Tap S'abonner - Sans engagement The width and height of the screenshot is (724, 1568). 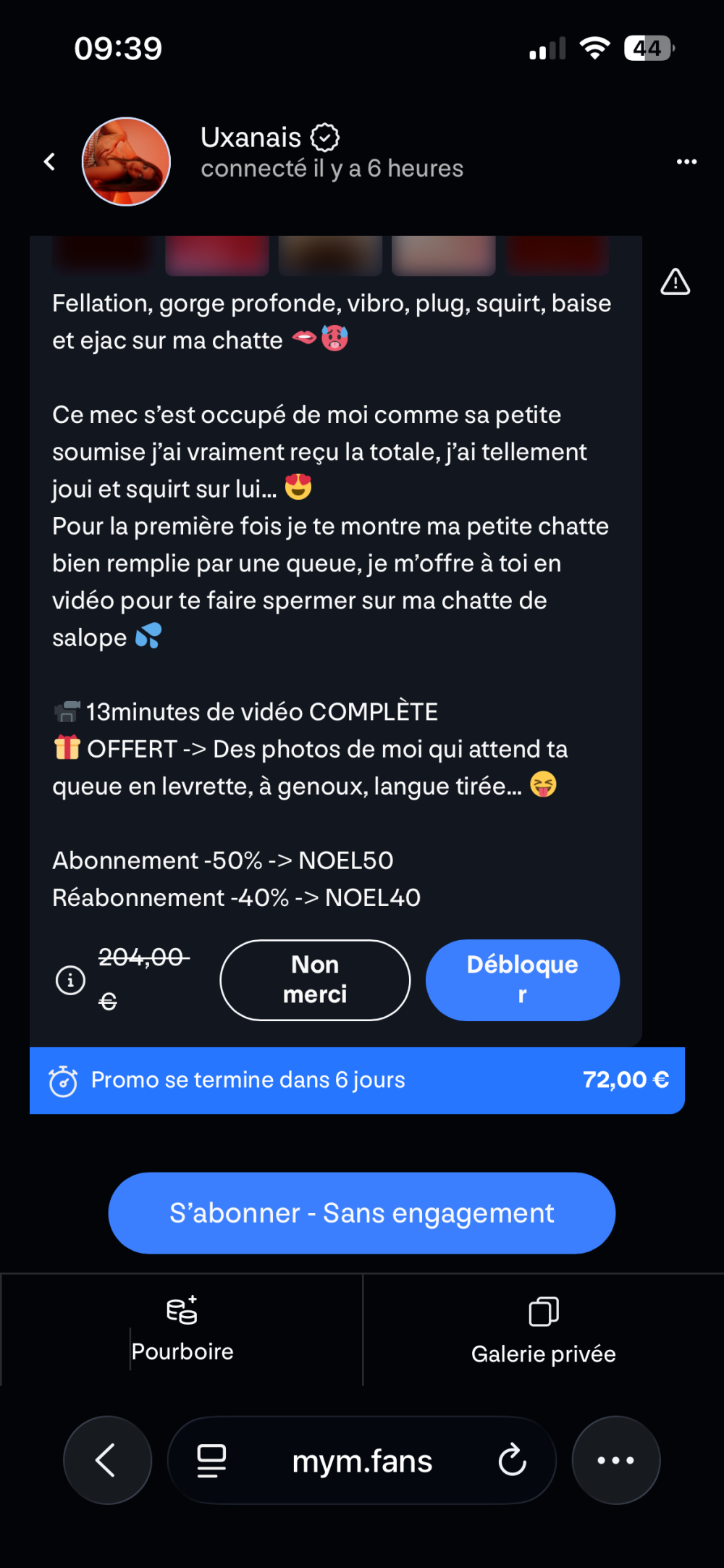pos(362,1213)
